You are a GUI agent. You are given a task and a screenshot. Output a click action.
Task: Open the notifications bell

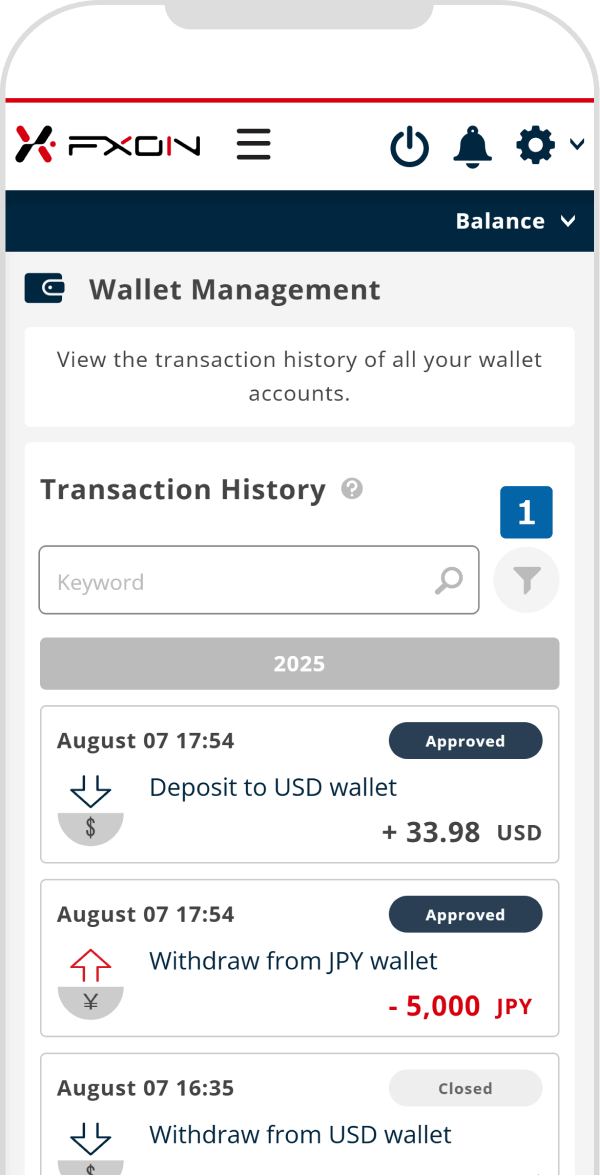coord(473,146)
